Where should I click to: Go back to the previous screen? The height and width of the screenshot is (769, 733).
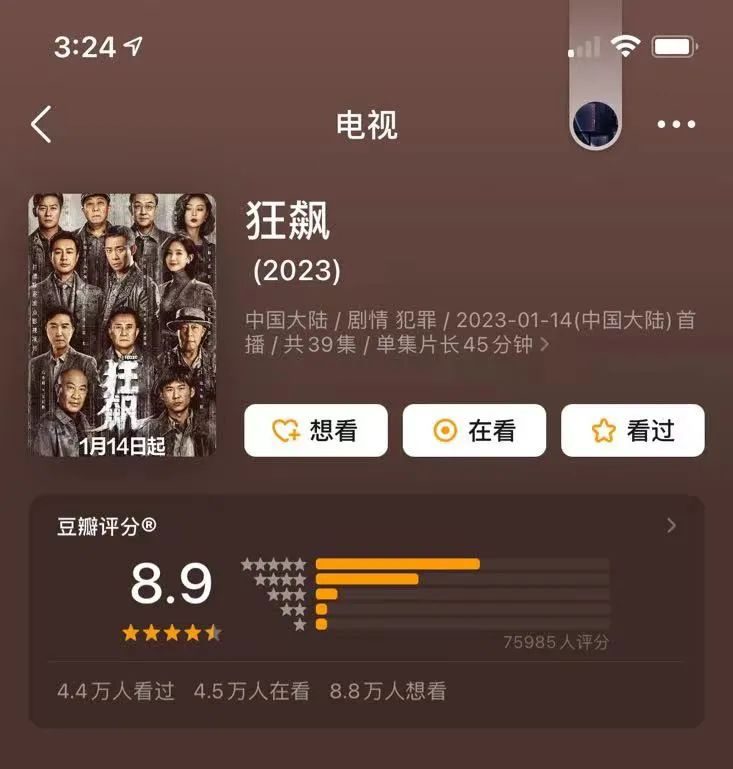tap(41, 125)
